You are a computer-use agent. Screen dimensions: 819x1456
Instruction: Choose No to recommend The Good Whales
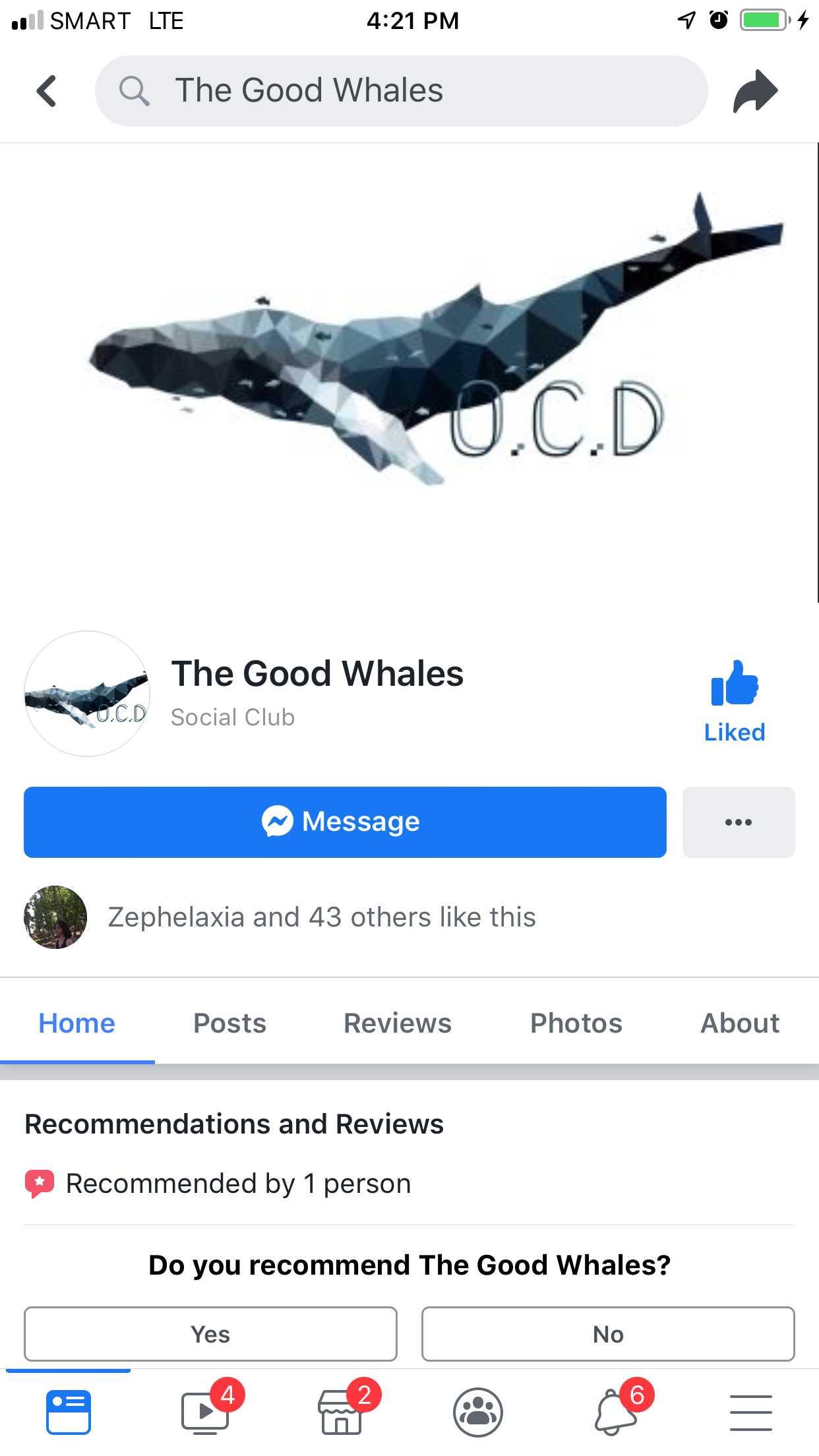coord(607,1334)
